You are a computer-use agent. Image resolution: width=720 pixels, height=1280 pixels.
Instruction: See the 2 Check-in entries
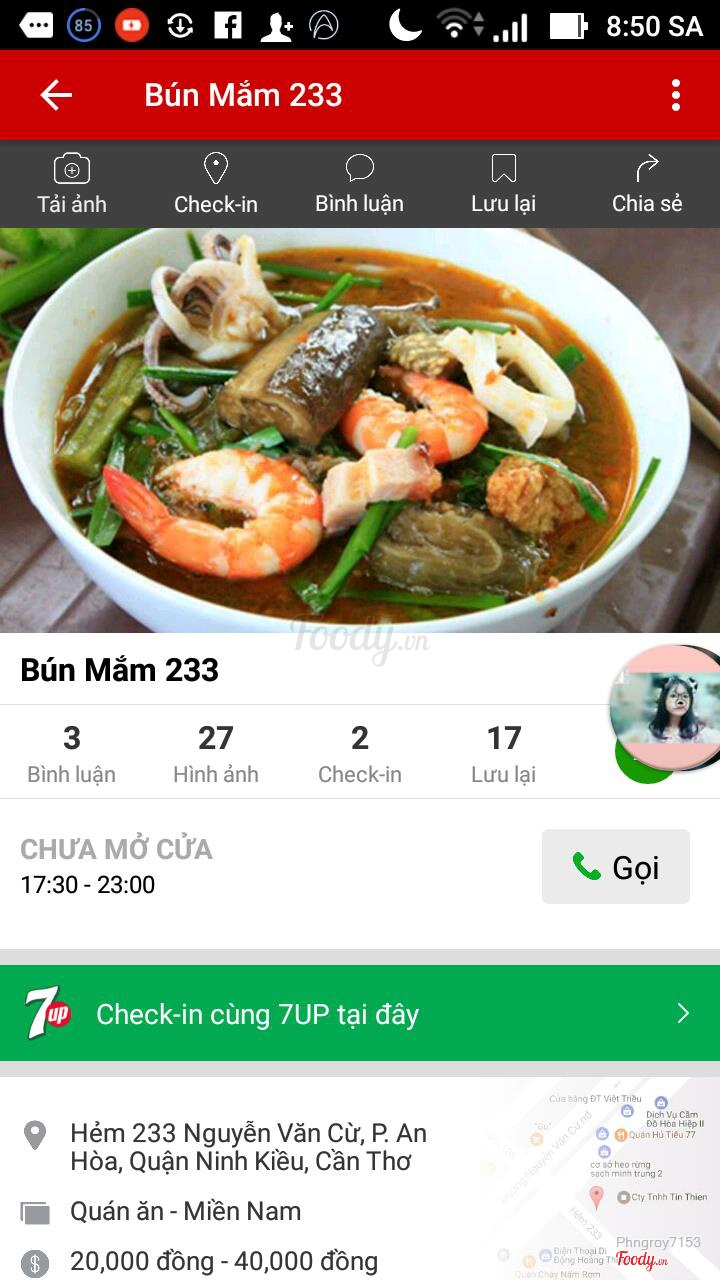click(360, 753)
